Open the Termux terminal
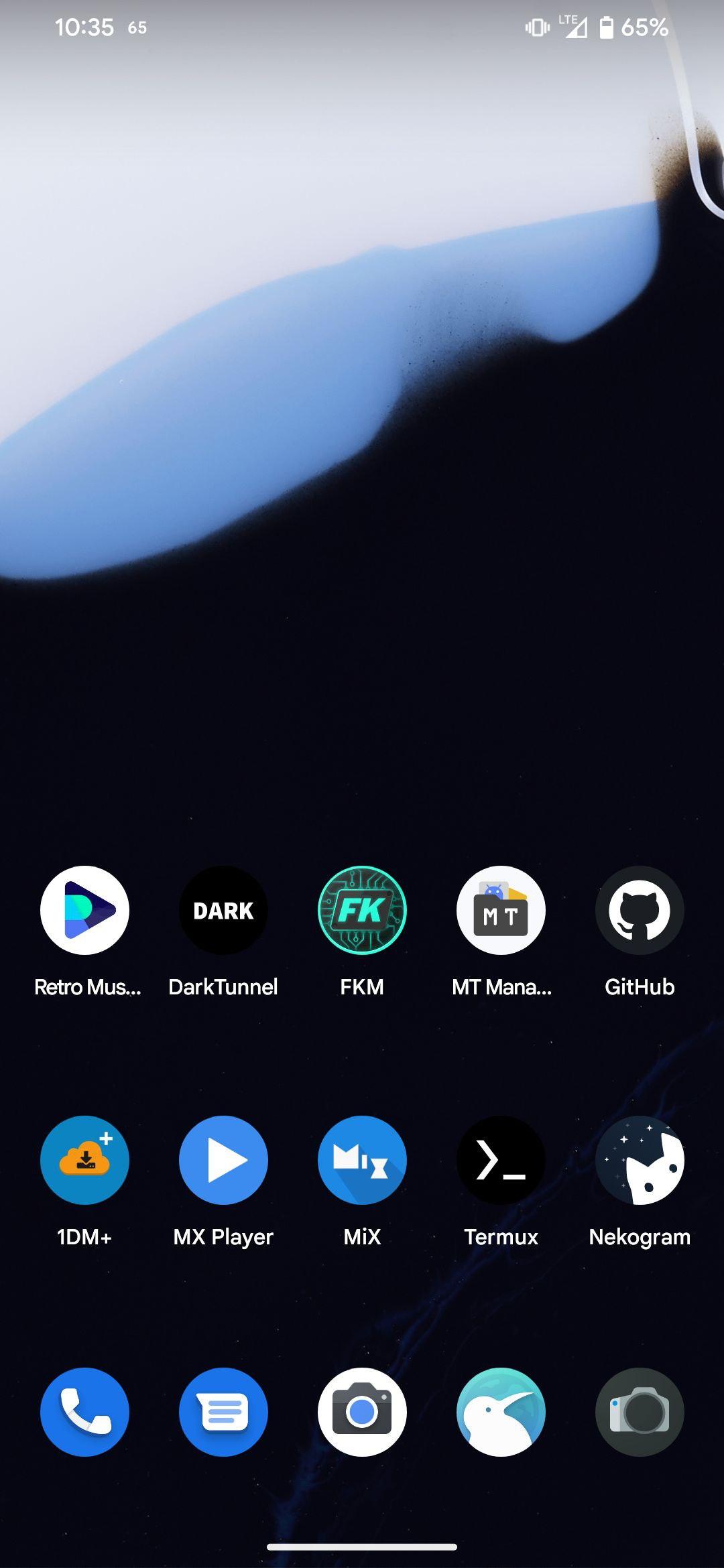 coord(501,1160)
